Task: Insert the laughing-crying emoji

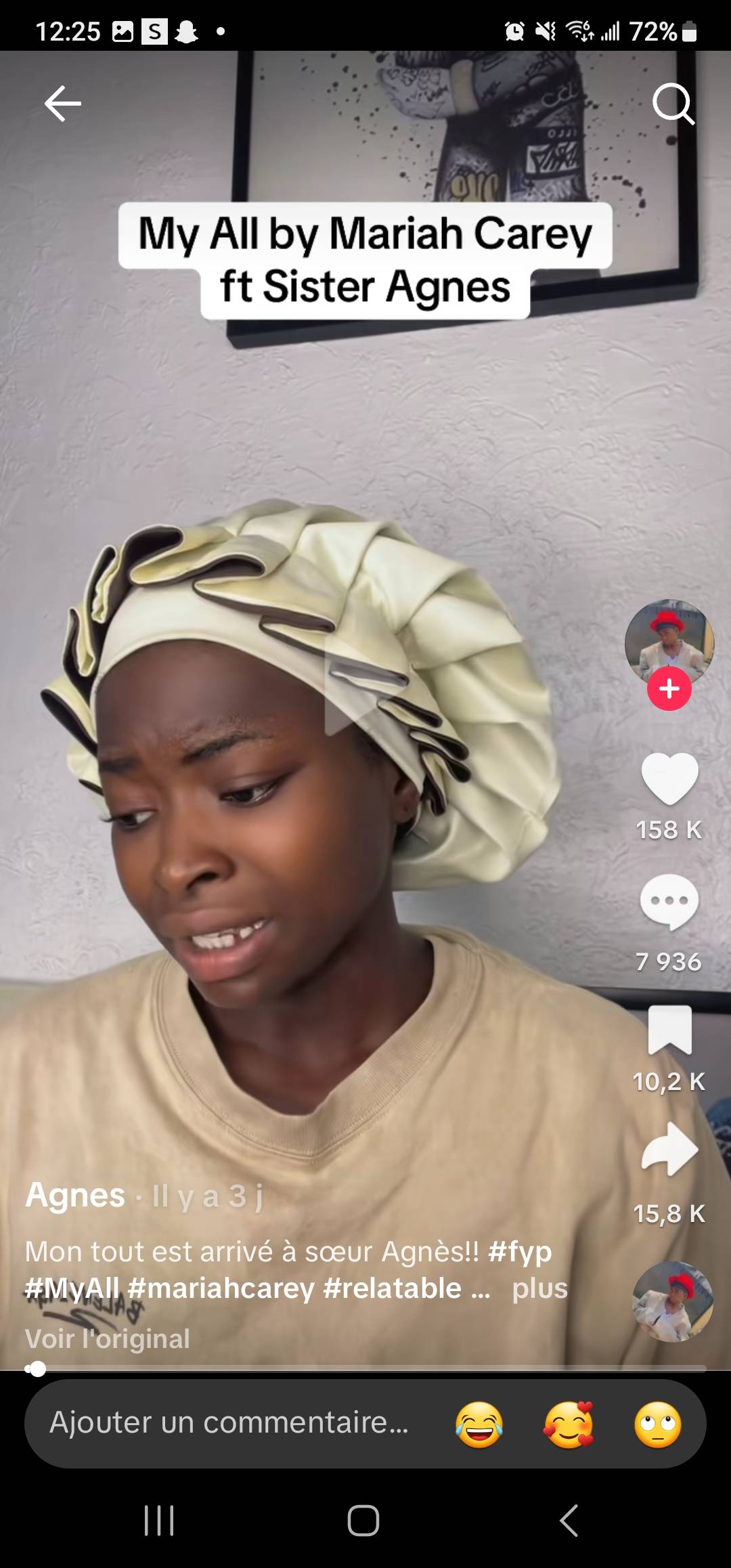Action: (x=479, y=1424)
